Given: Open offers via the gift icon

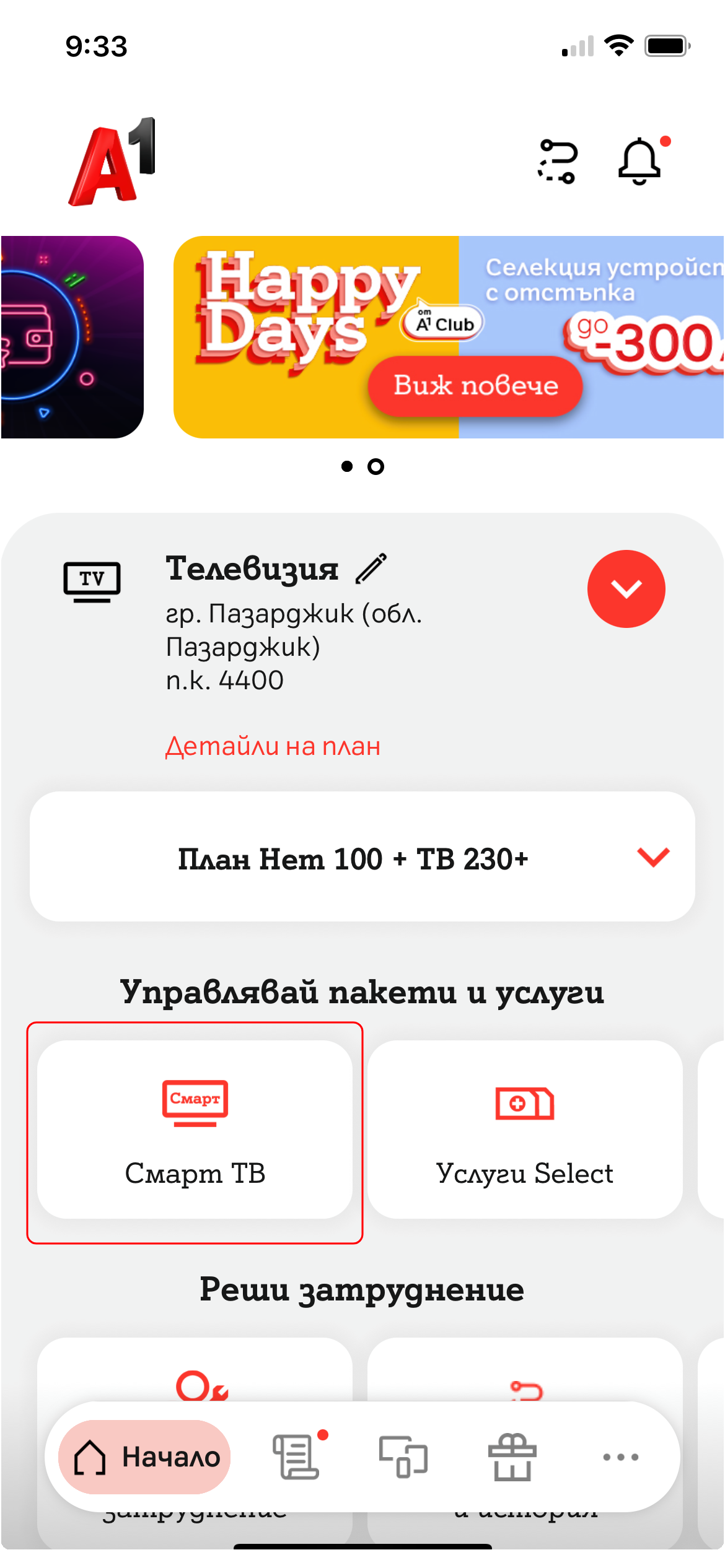Looking at the screenshot, I should coord(512,1458).
